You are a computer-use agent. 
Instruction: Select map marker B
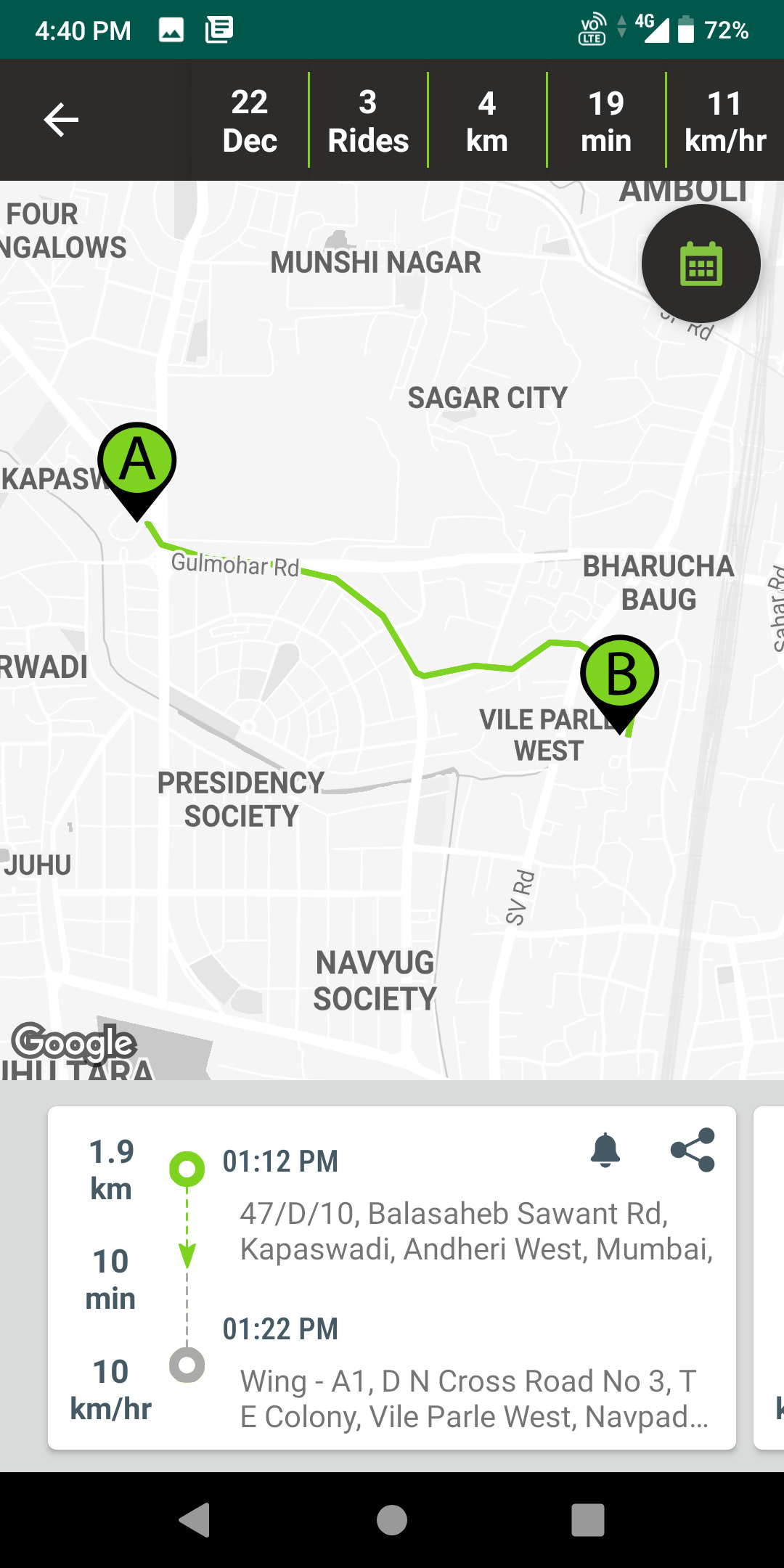pyautogui.click(x=620, y=677)
